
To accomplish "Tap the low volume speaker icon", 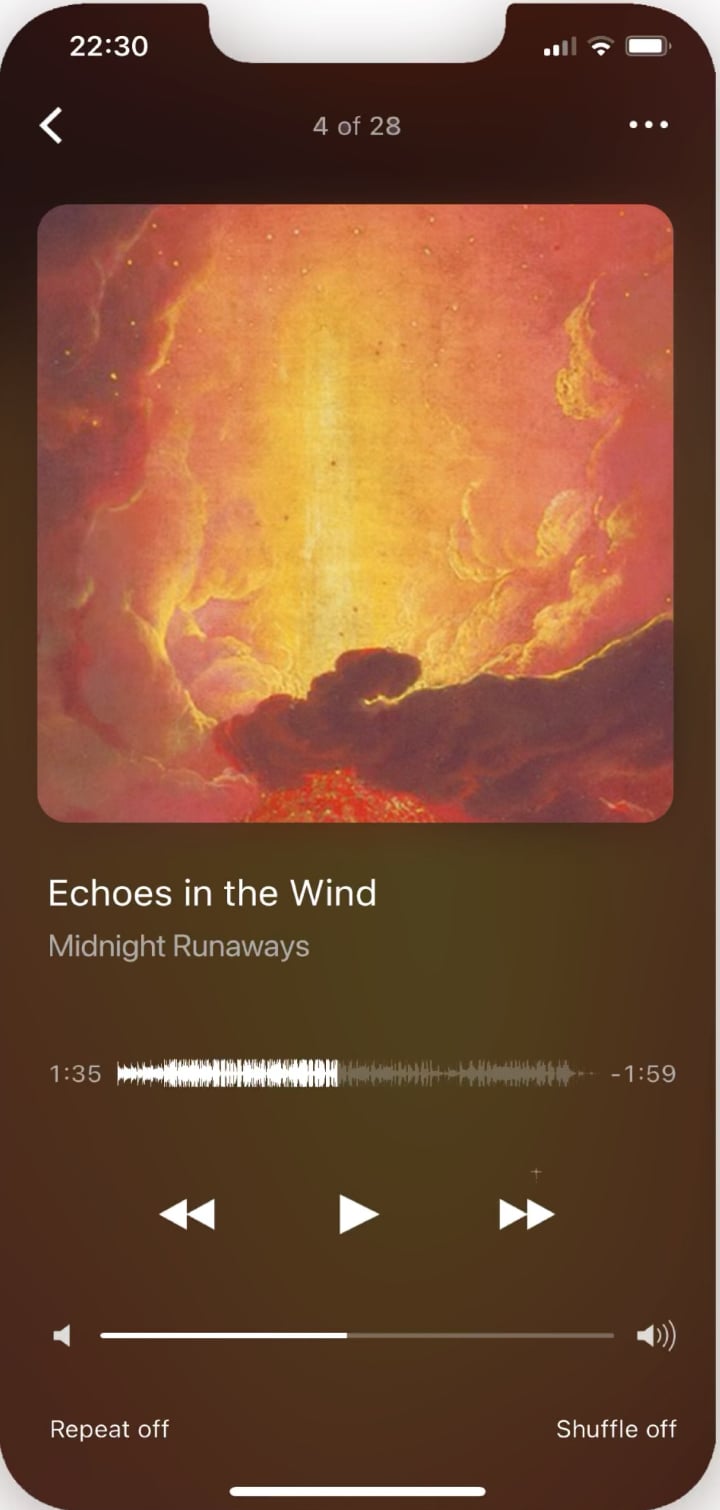I will tap(62, 1335).
